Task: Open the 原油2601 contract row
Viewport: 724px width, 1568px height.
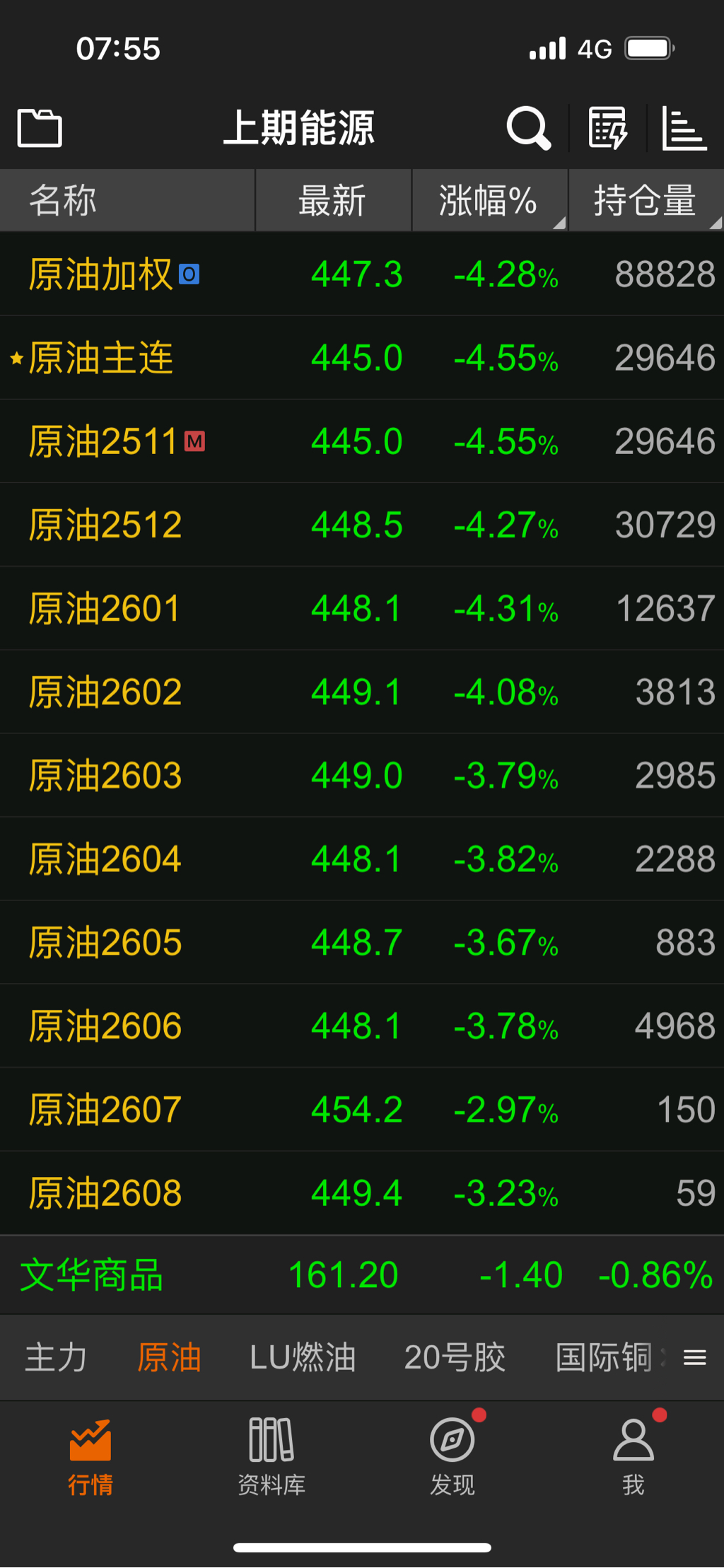Action: point(362,608)
